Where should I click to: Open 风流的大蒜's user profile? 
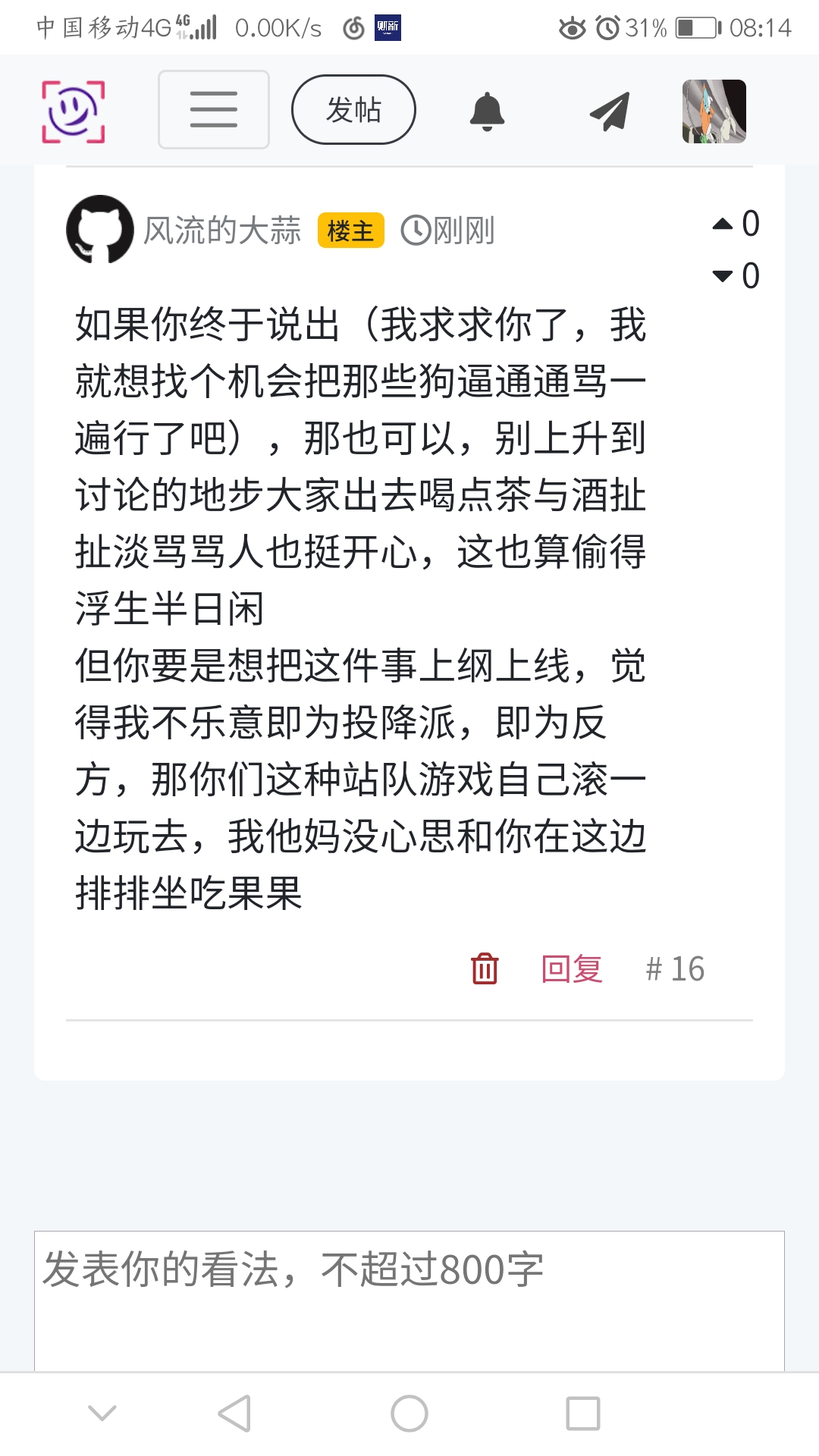222,231
